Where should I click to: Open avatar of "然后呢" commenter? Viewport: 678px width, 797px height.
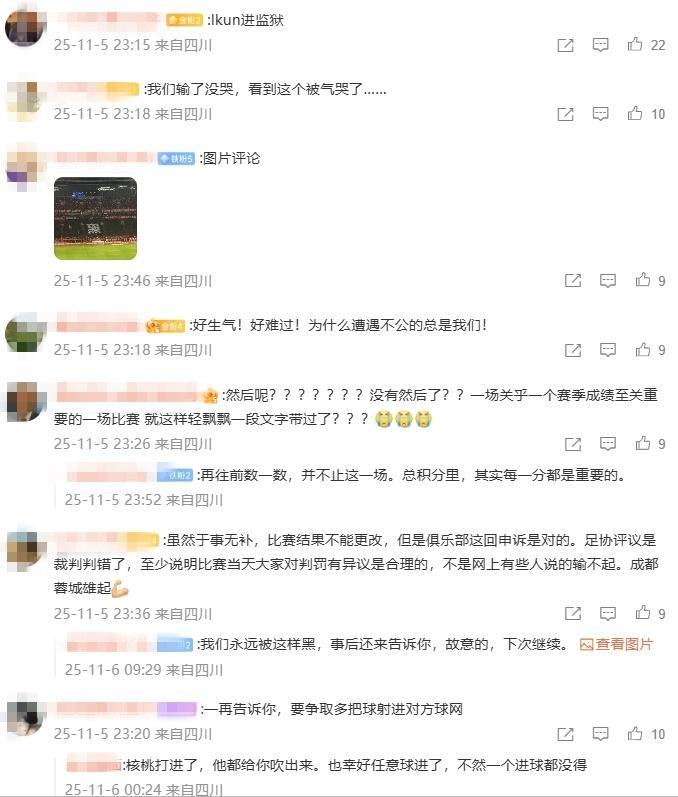point(24,404)
